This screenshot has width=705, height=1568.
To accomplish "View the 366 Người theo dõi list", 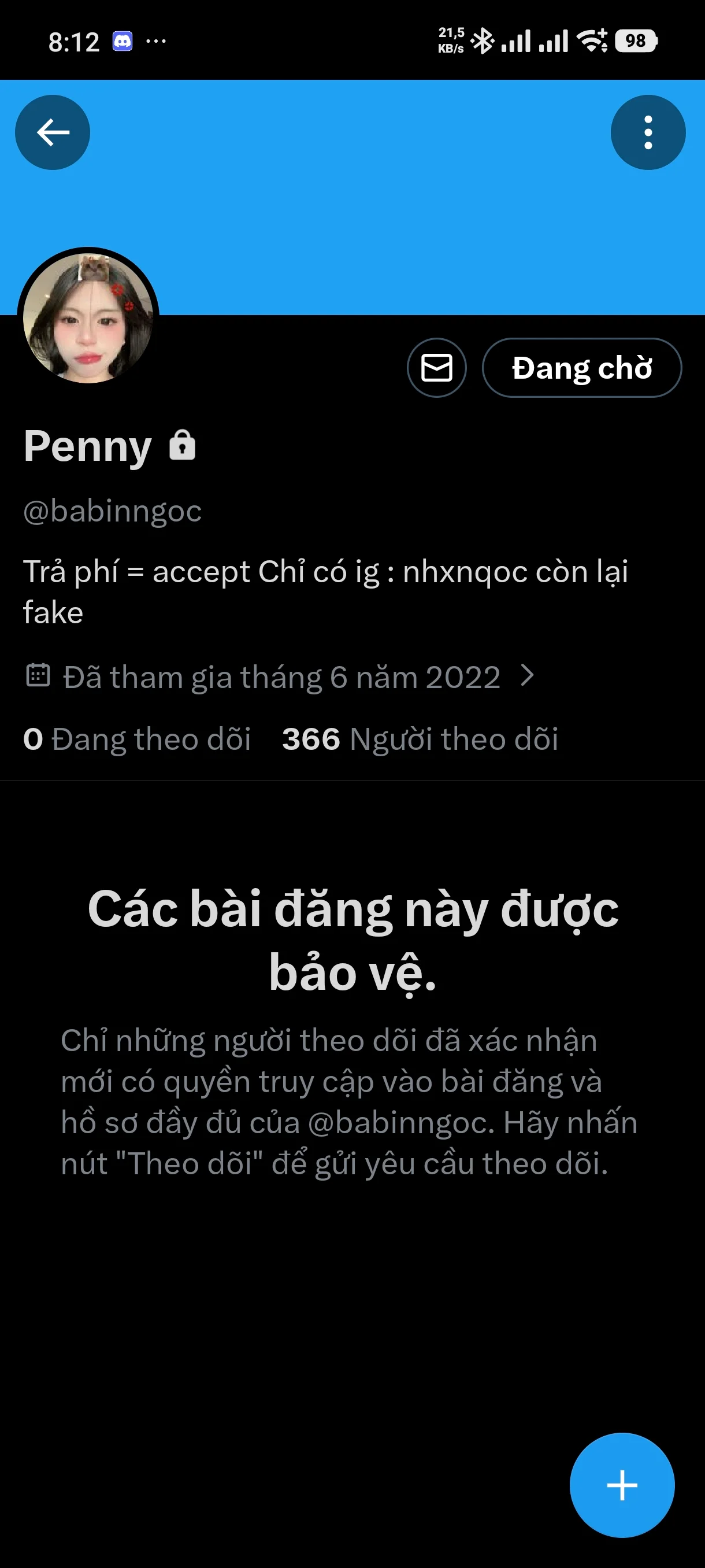I will pyautogui.click(x=420, y=739).
